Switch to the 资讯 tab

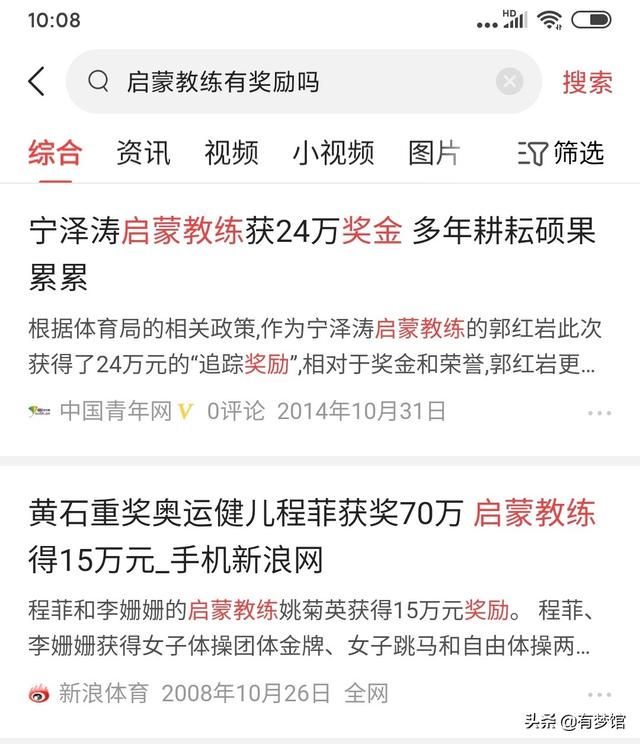click(x=143, y=153)
